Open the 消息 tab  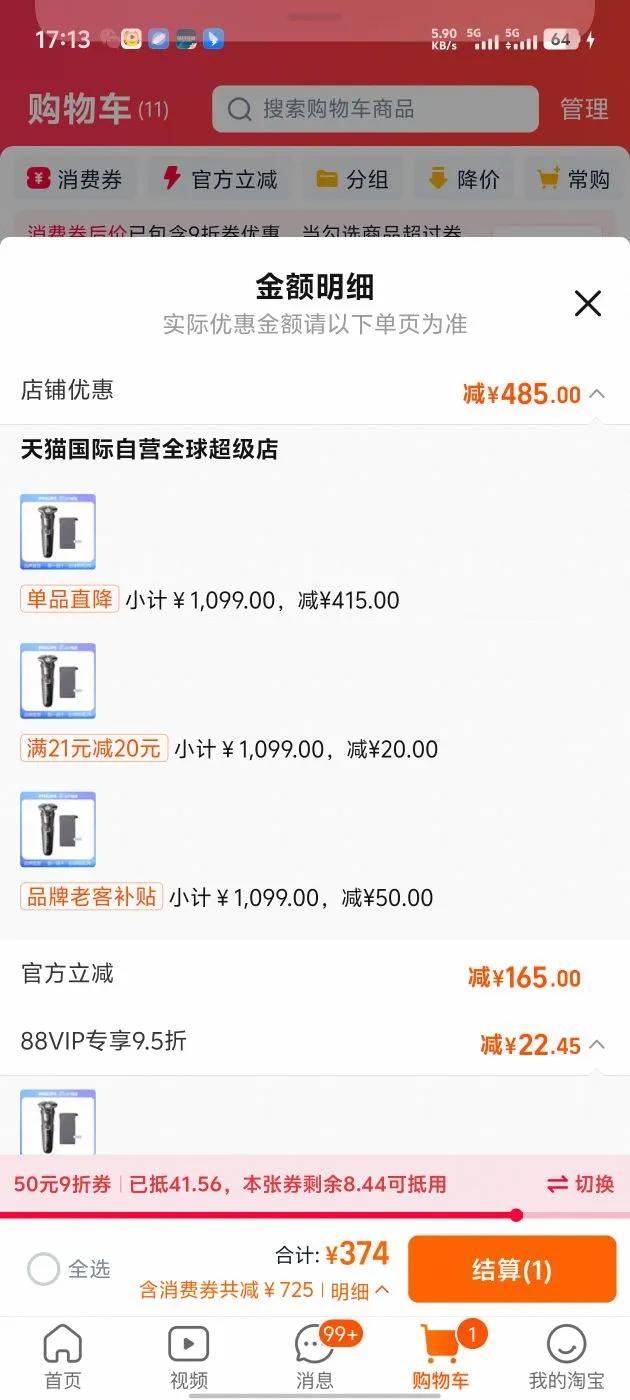(x=315, y=1357)
